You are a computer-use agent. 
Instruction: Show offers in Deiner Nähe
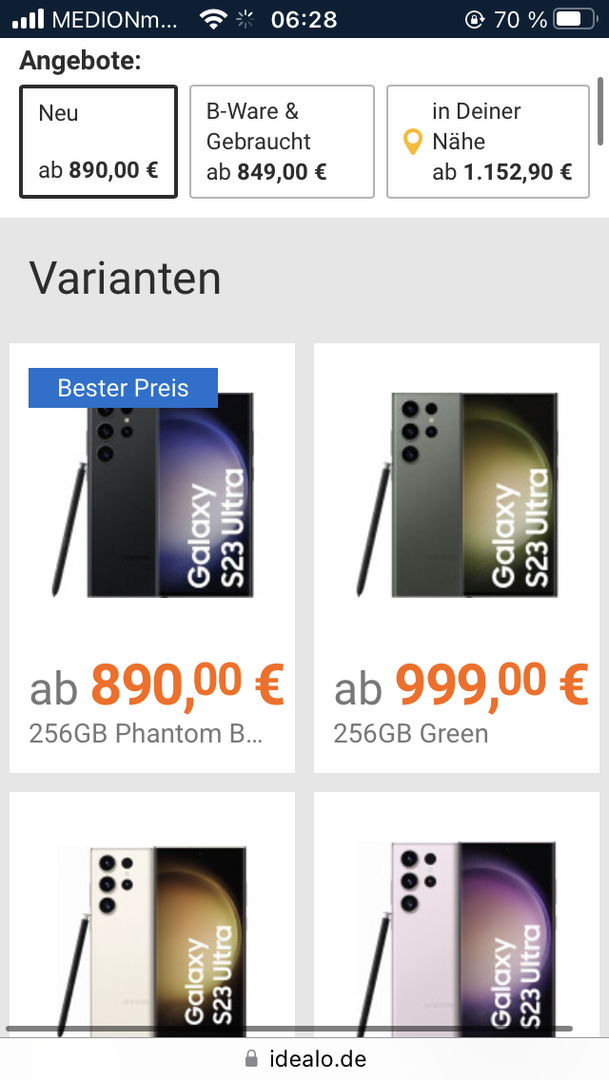[487, 141]
